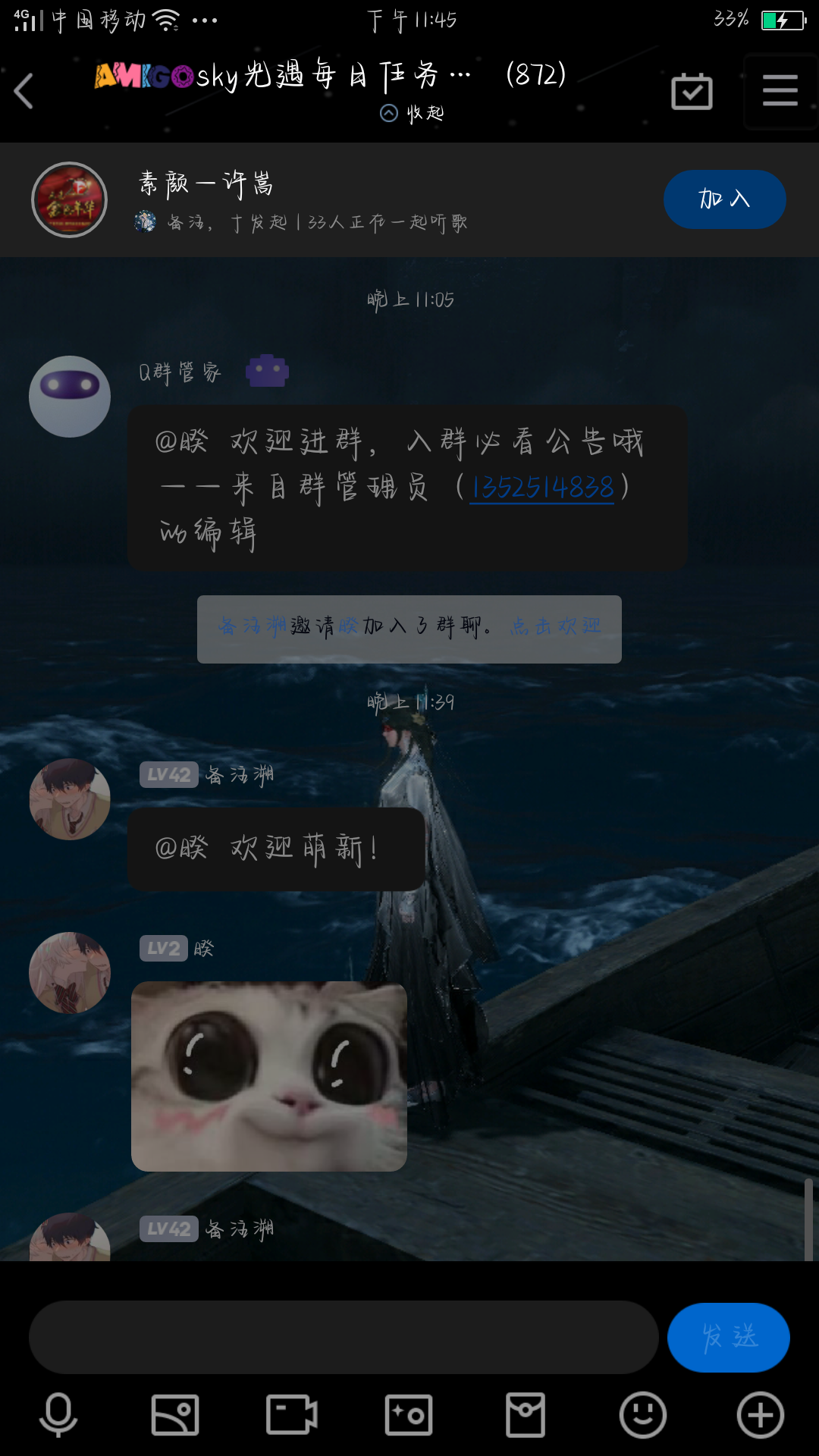Viewport: 819px width, 1456px height.
Task: Open Q群管家 avatar profile
Action: [x=70, y=397]
